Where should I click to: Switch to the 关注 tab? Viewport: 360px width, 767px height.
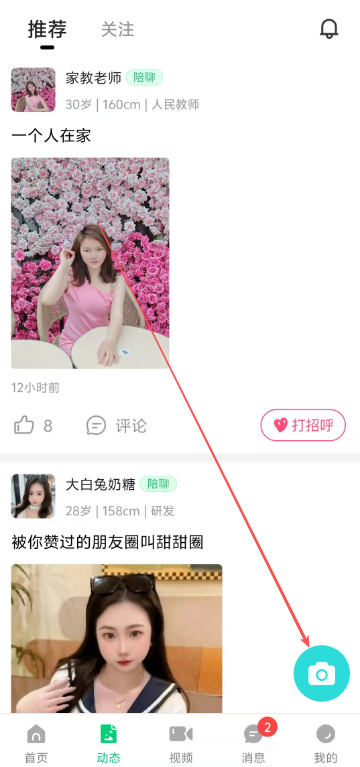click(117, 29)
